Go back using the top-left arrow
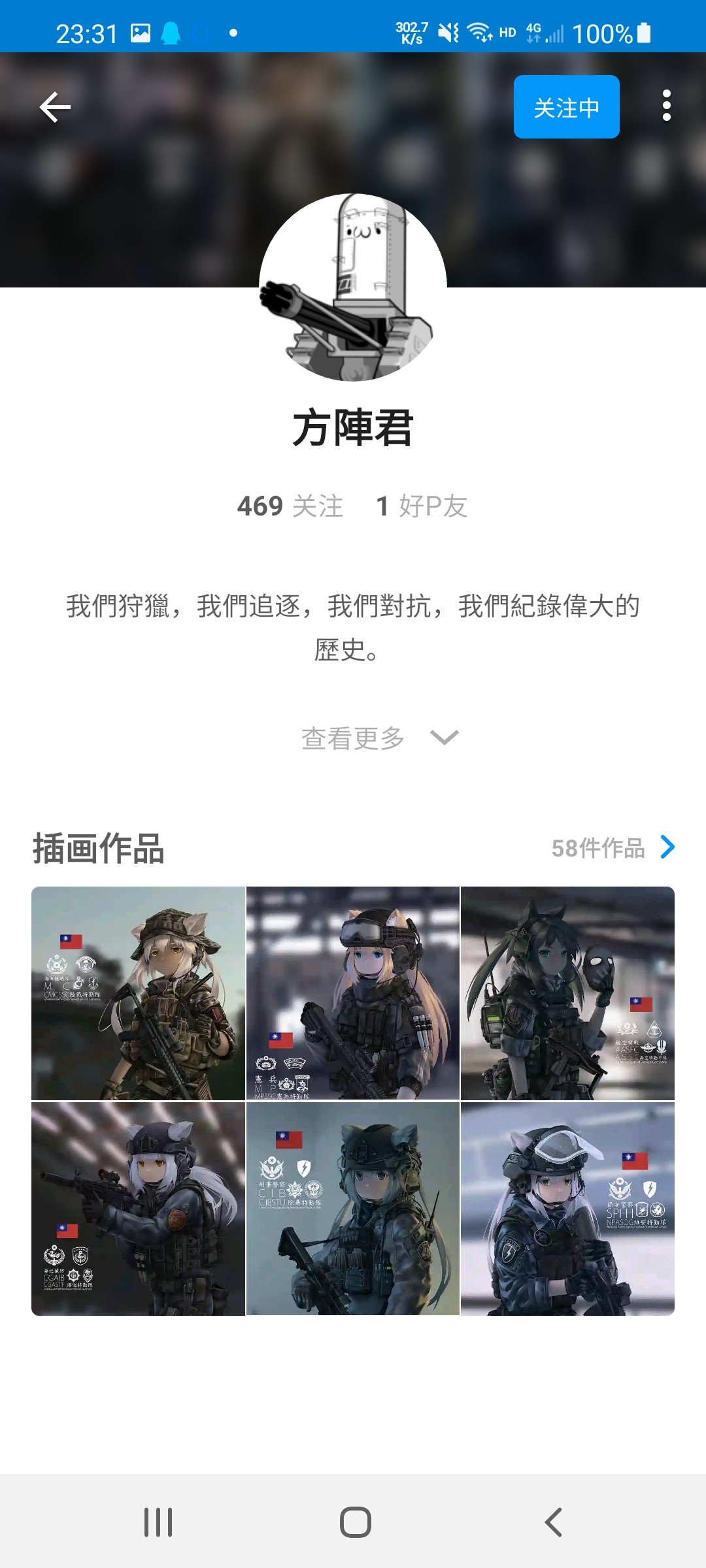The image size is (706, 1568). click(55, 107)
